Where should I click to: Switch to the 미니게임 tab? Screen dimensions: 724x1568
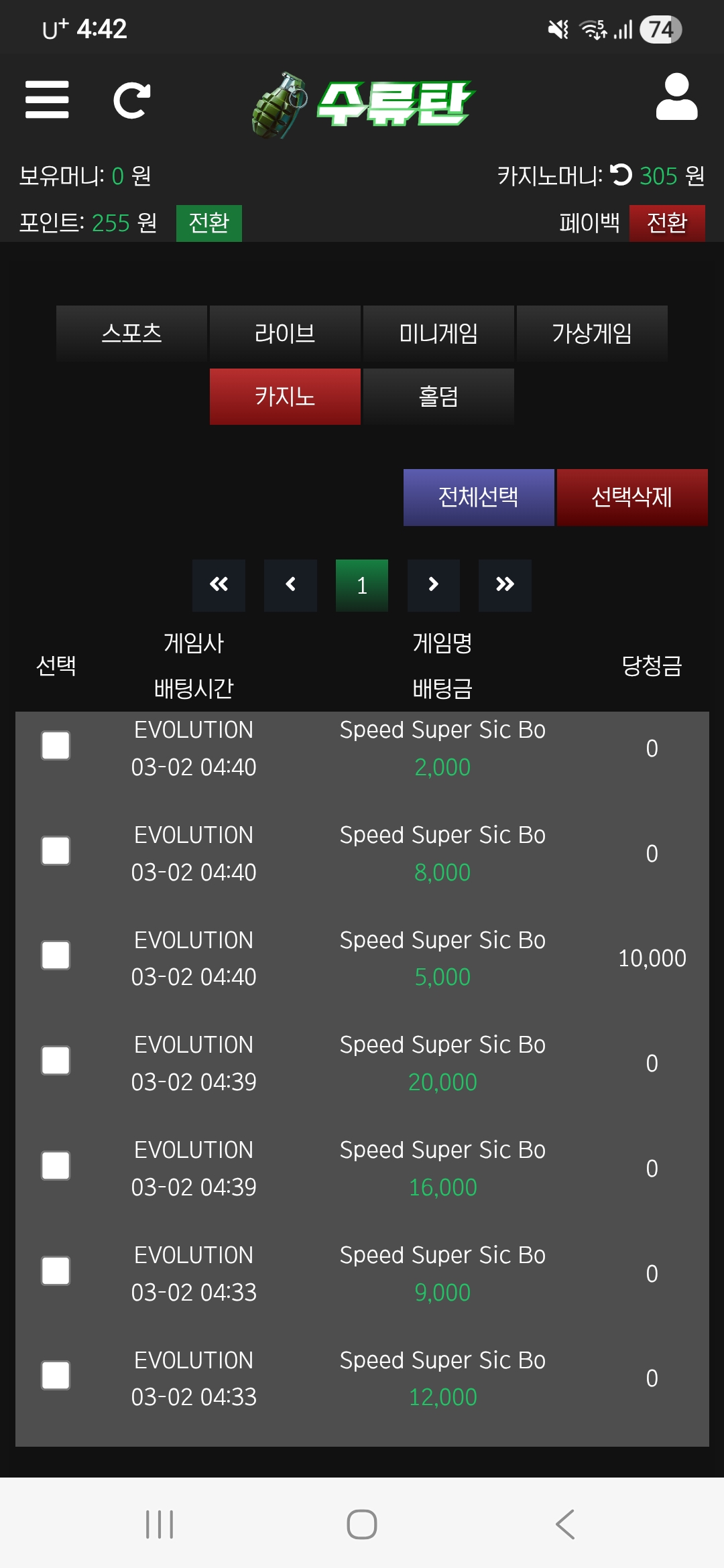tap(438, 334)
